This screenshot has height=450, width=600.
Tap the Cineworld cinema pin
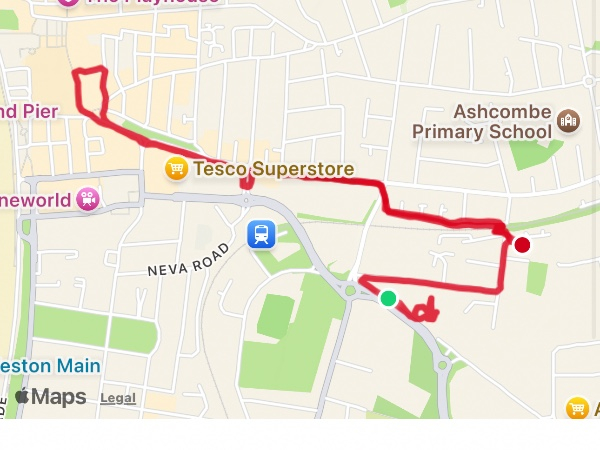(x=89, y=199)
